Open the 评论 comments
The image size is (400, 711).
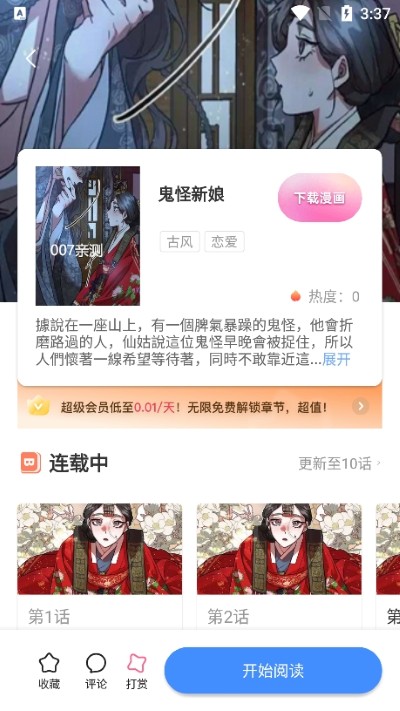pos(96,671)
